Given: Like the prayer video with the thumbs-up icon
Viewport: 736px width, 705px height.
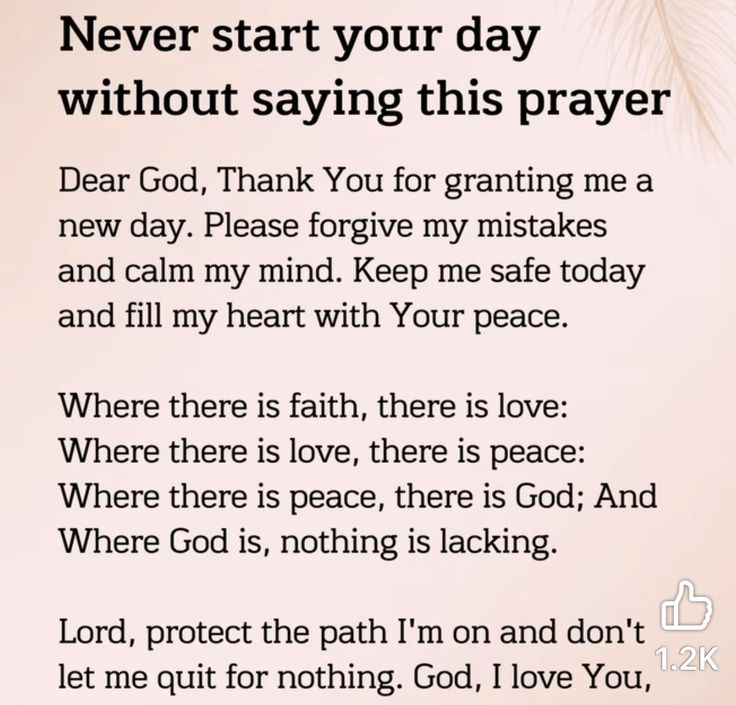Looking at the screenshot, I should click(687, 608).
